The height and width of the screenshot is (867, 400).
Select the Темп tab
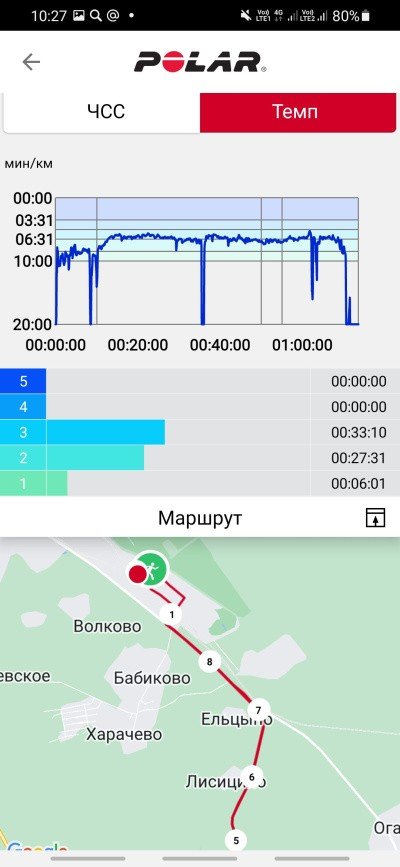point(297,112)
